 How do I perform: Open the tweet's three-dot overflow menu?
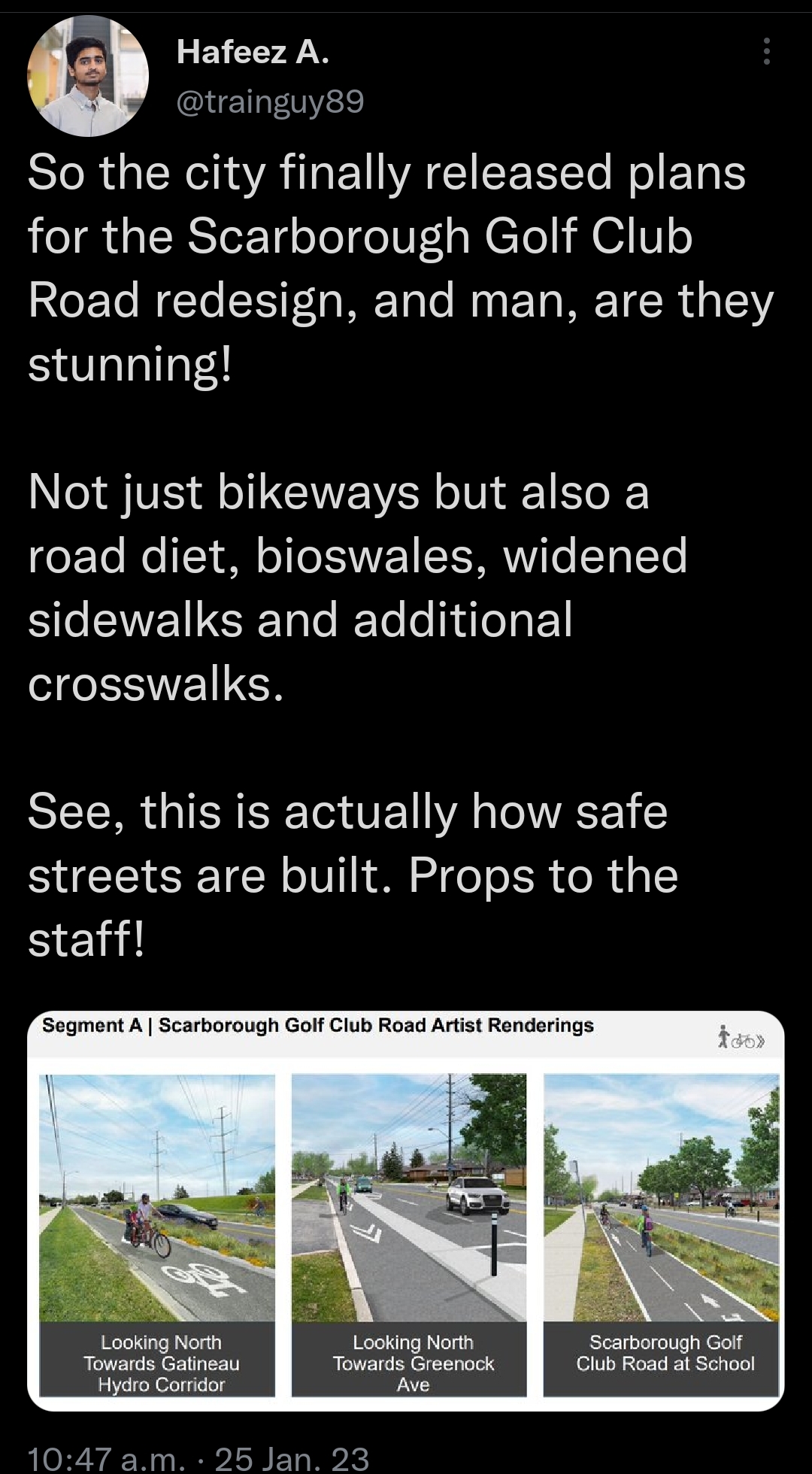[766, 52]
